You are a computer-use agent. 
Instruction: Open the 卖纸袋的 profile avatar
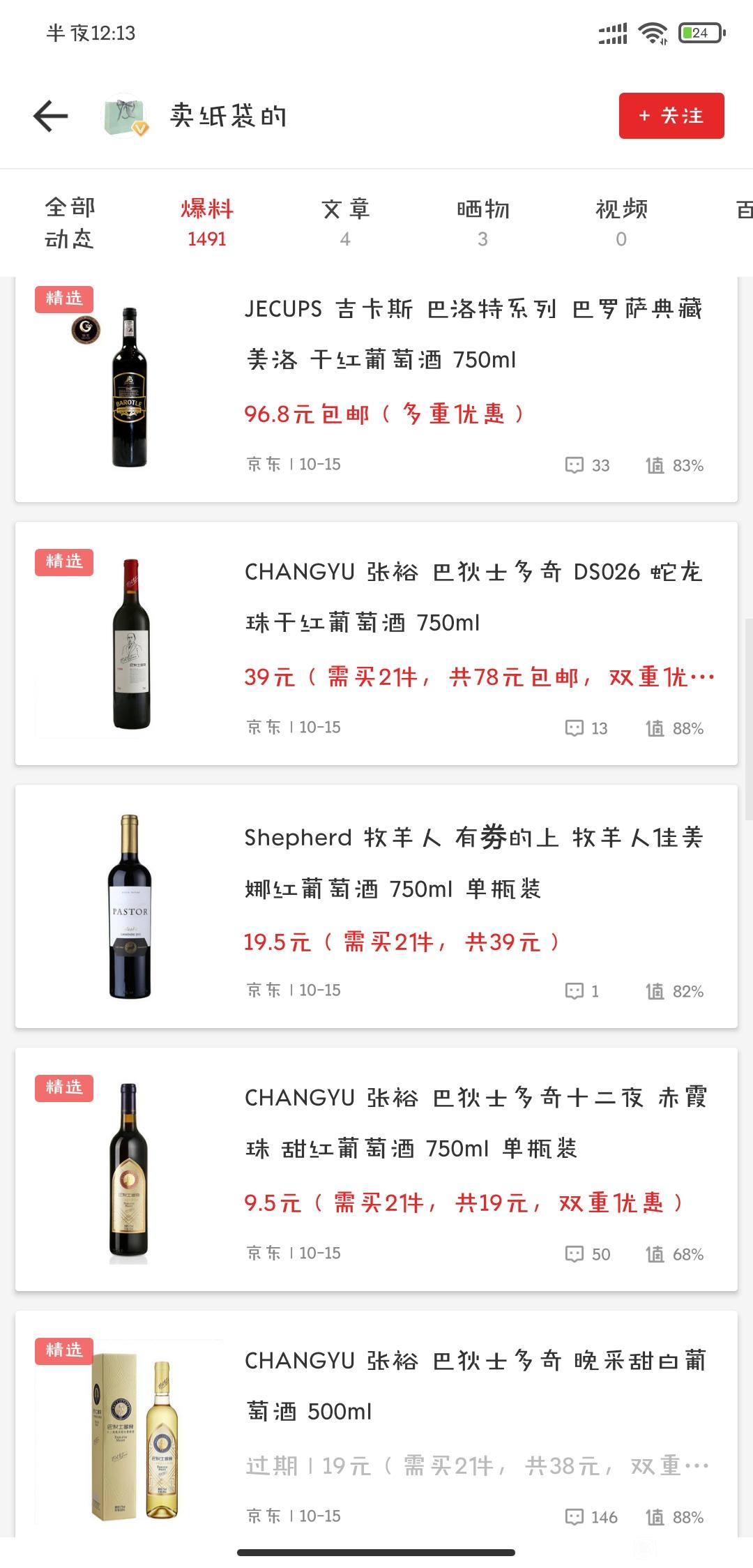coord(126,116)
